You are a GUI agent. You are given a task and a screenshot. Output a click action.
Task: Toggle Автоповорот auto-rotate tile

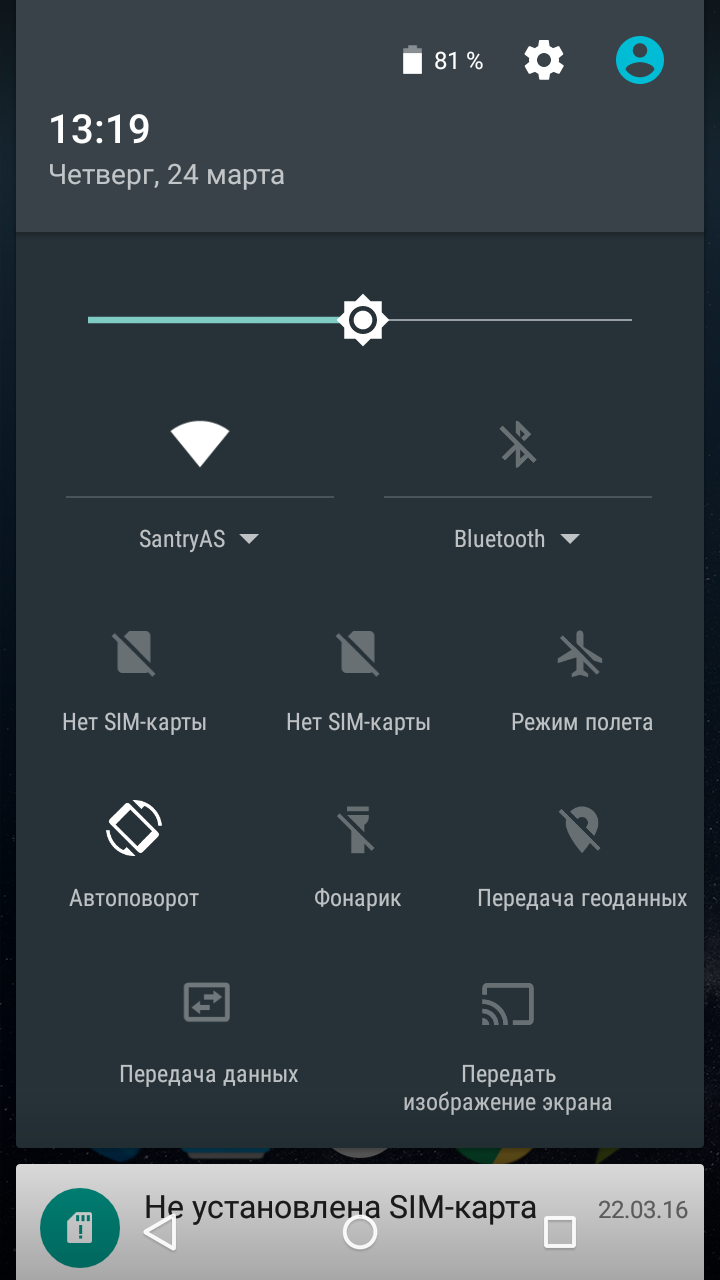pos(134,855)
